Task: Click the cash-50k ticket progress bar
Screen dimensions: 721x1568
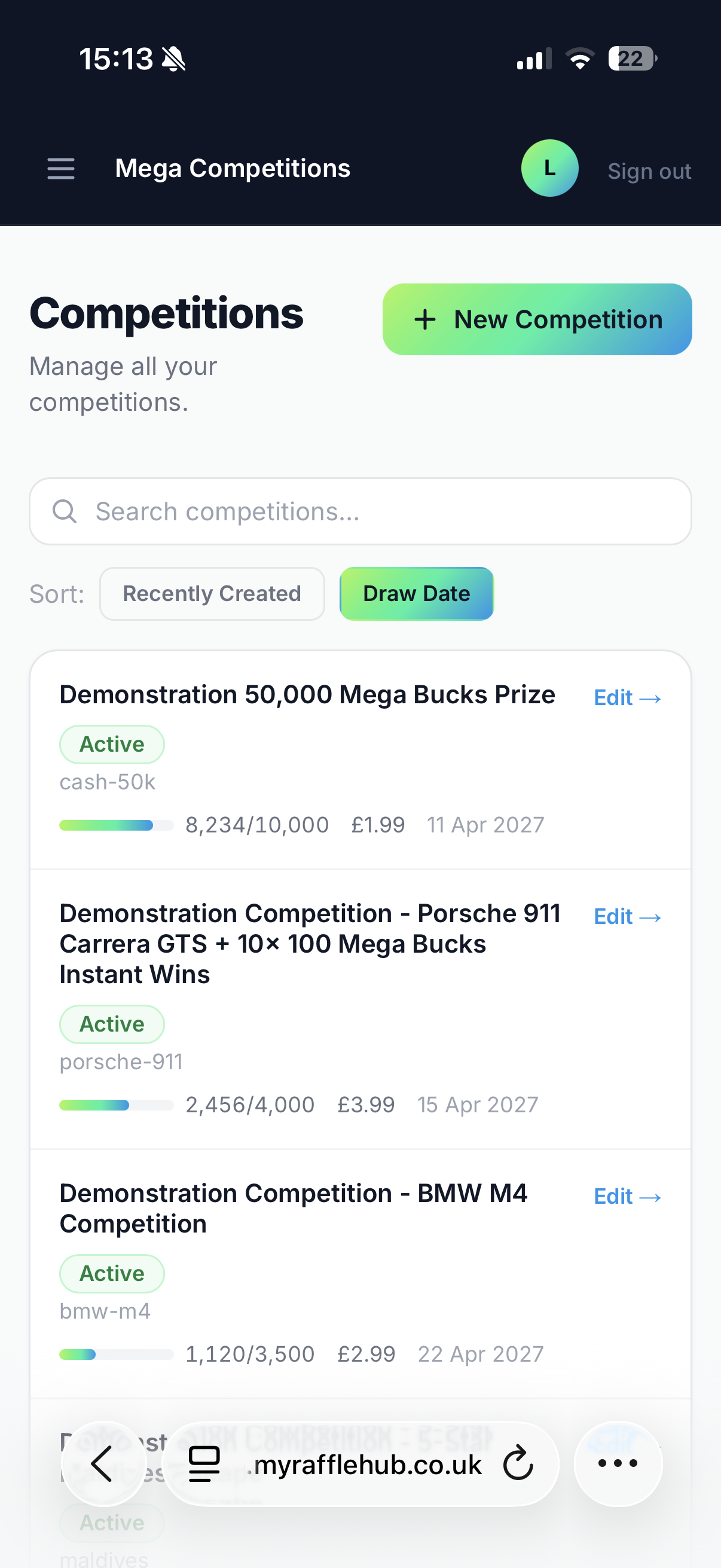Action: [115, 824]
